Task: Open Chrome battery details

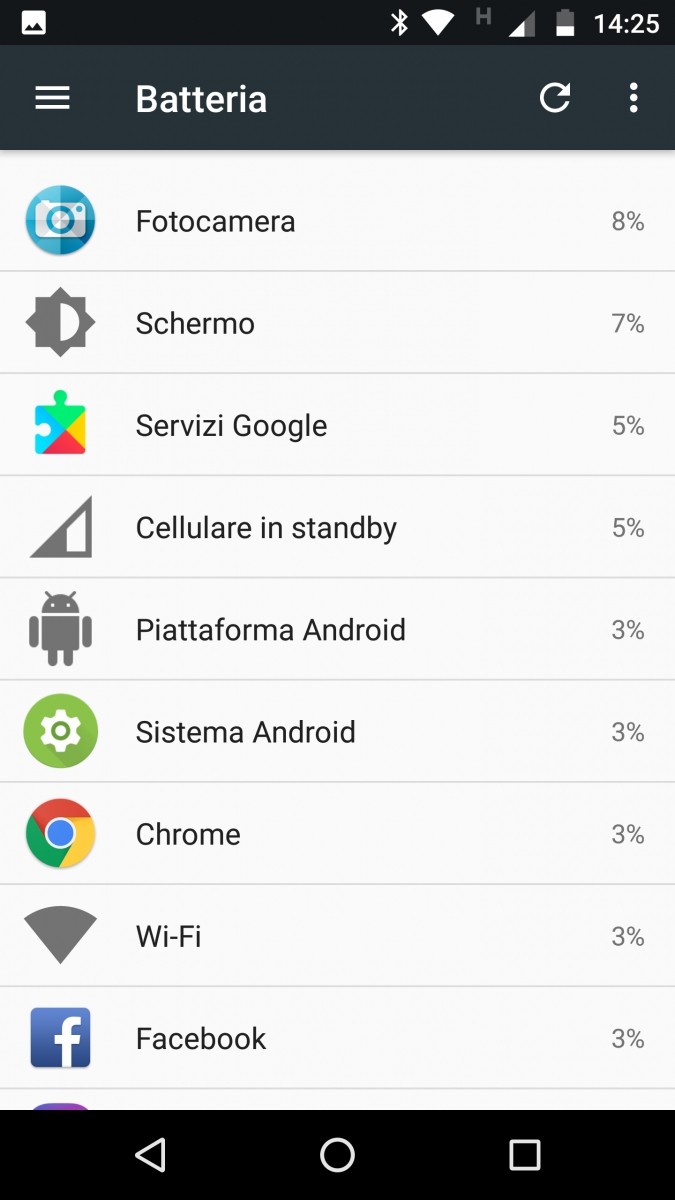Action: pyautogui.click(x=337, y=834)
